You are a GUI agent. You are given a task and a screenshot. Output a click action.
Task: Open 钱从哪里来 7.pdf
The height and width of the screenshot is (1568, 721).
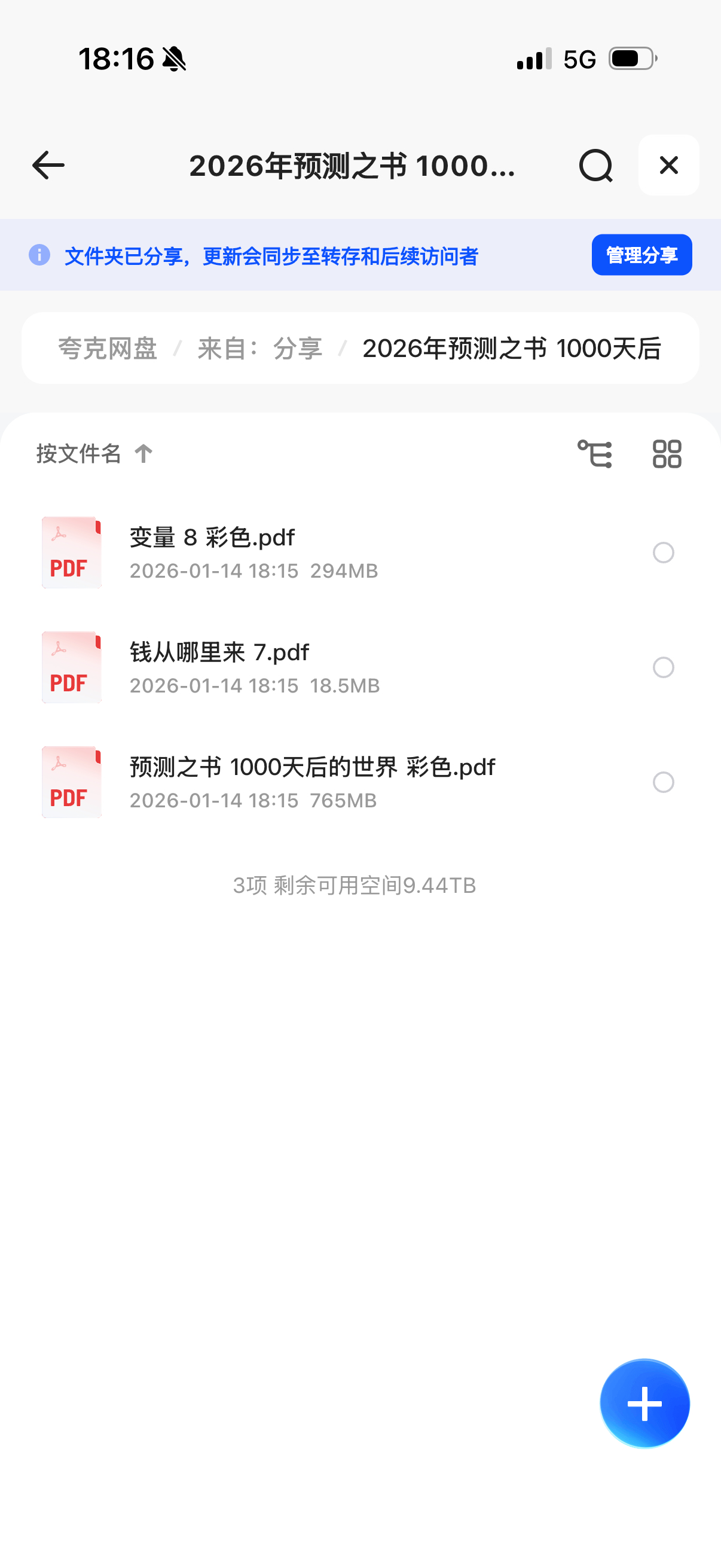tap(219, 652)
